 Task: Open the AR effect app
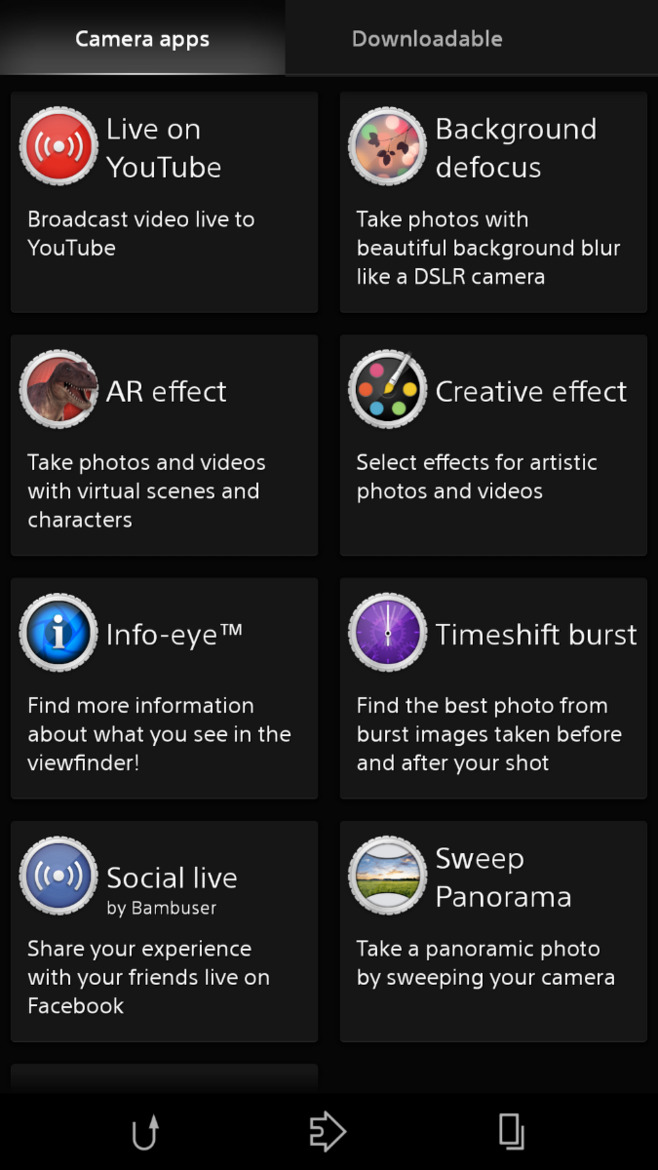point(164,445)
